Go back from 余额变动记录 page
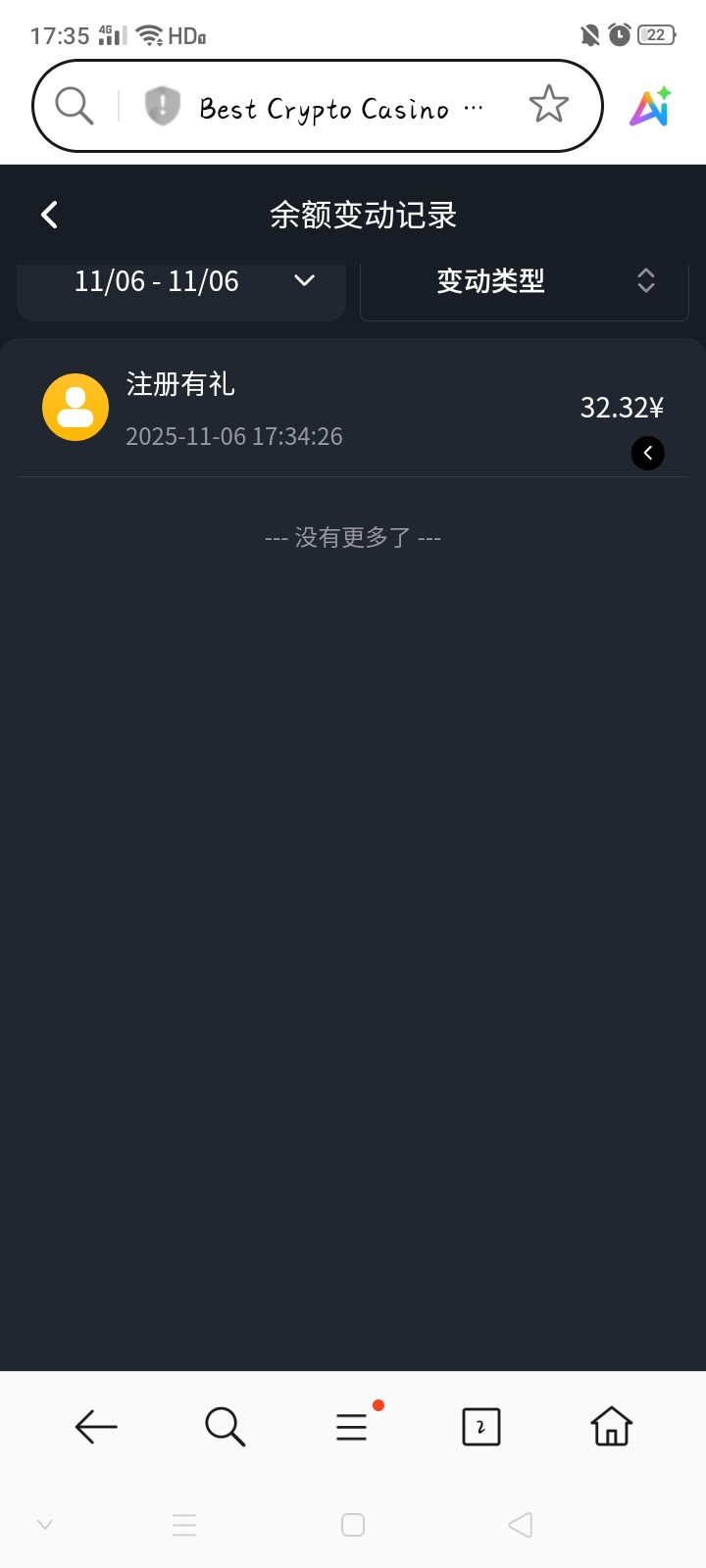The height and width of the screenshot is (1568, 706). (50, 215)
